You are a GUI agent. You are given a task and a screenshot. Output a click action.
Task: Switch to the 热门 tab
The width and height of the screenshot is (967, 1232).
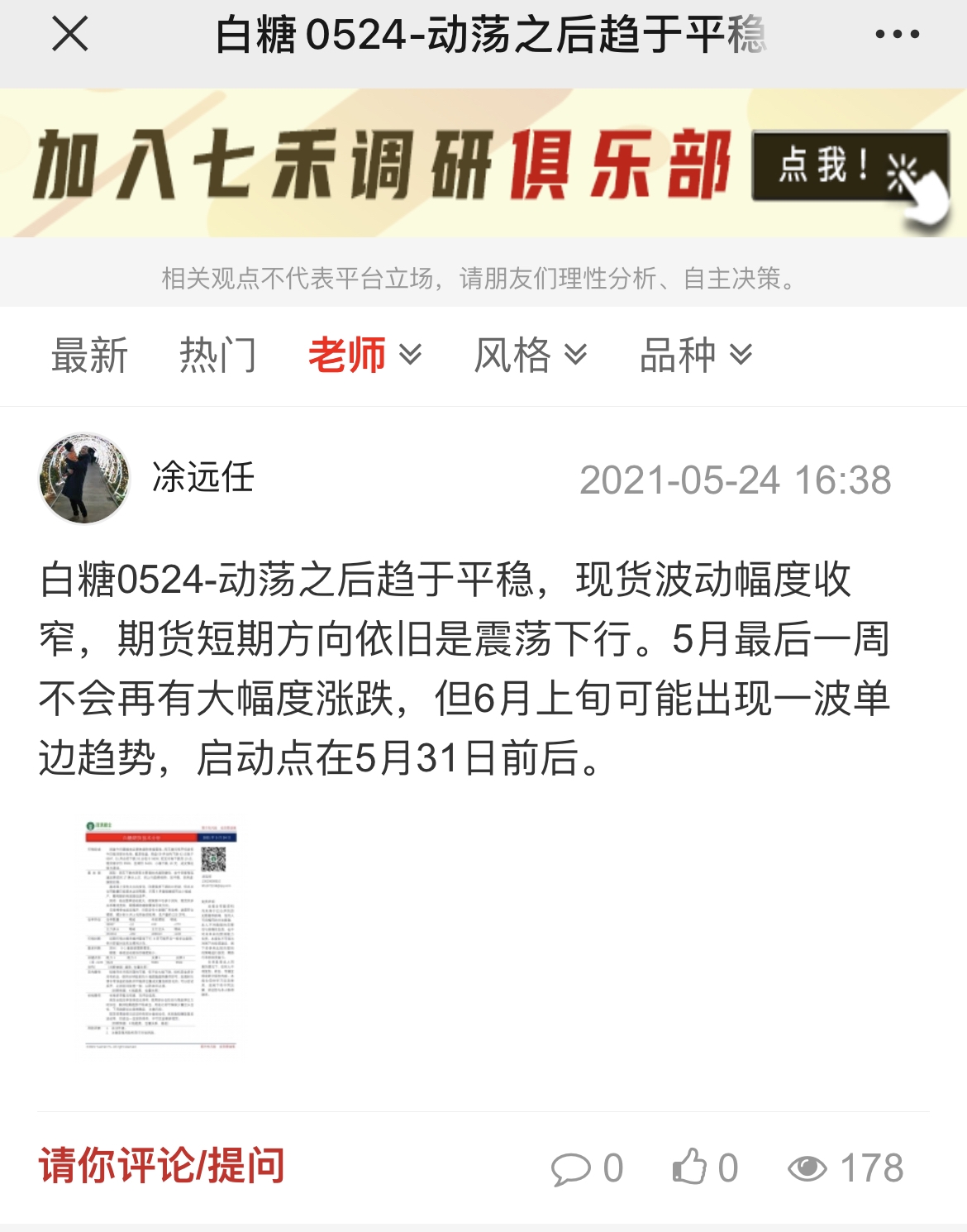[x=217, y=356]
